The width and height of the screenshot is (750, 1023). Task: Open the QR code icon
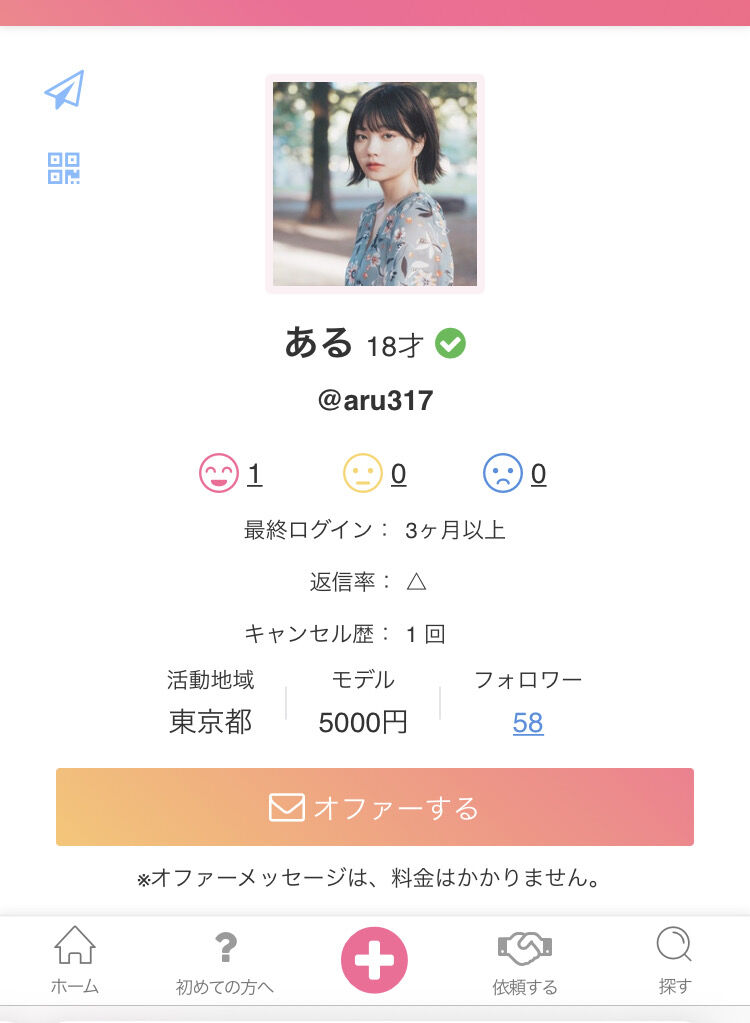(64, 168)
